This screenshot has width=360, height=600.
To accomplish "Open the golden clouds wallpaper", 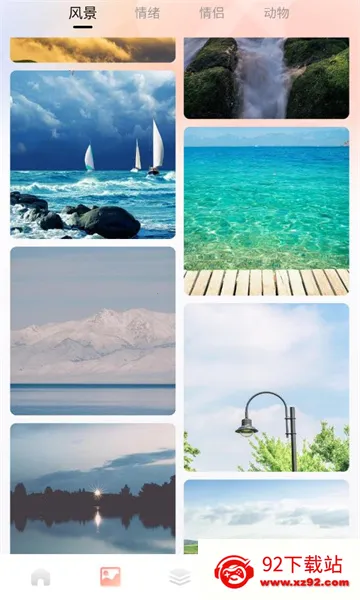I will tap(93, 50).
